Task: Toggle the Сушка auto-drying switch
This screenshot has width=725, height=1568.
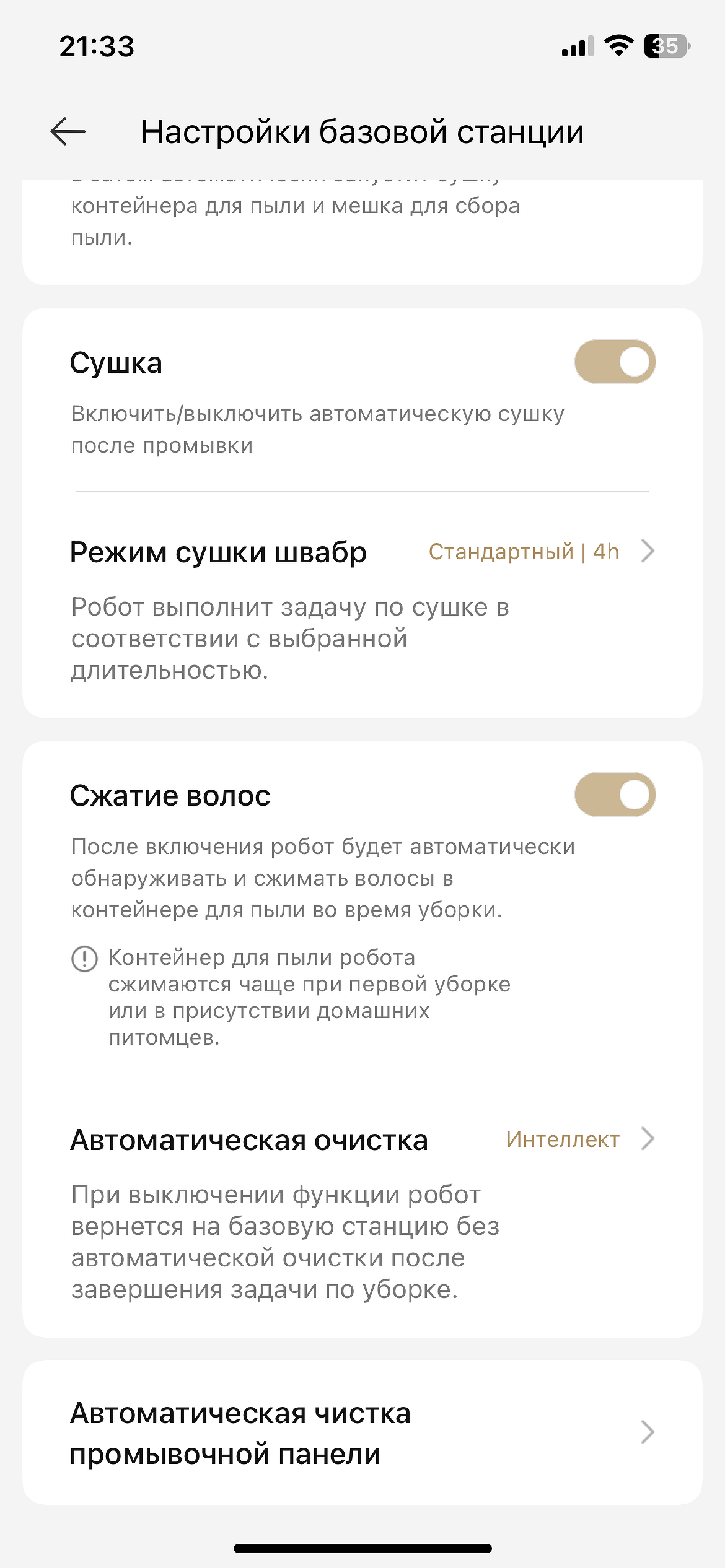Action: pyautogui.click(x=615, y=362)
